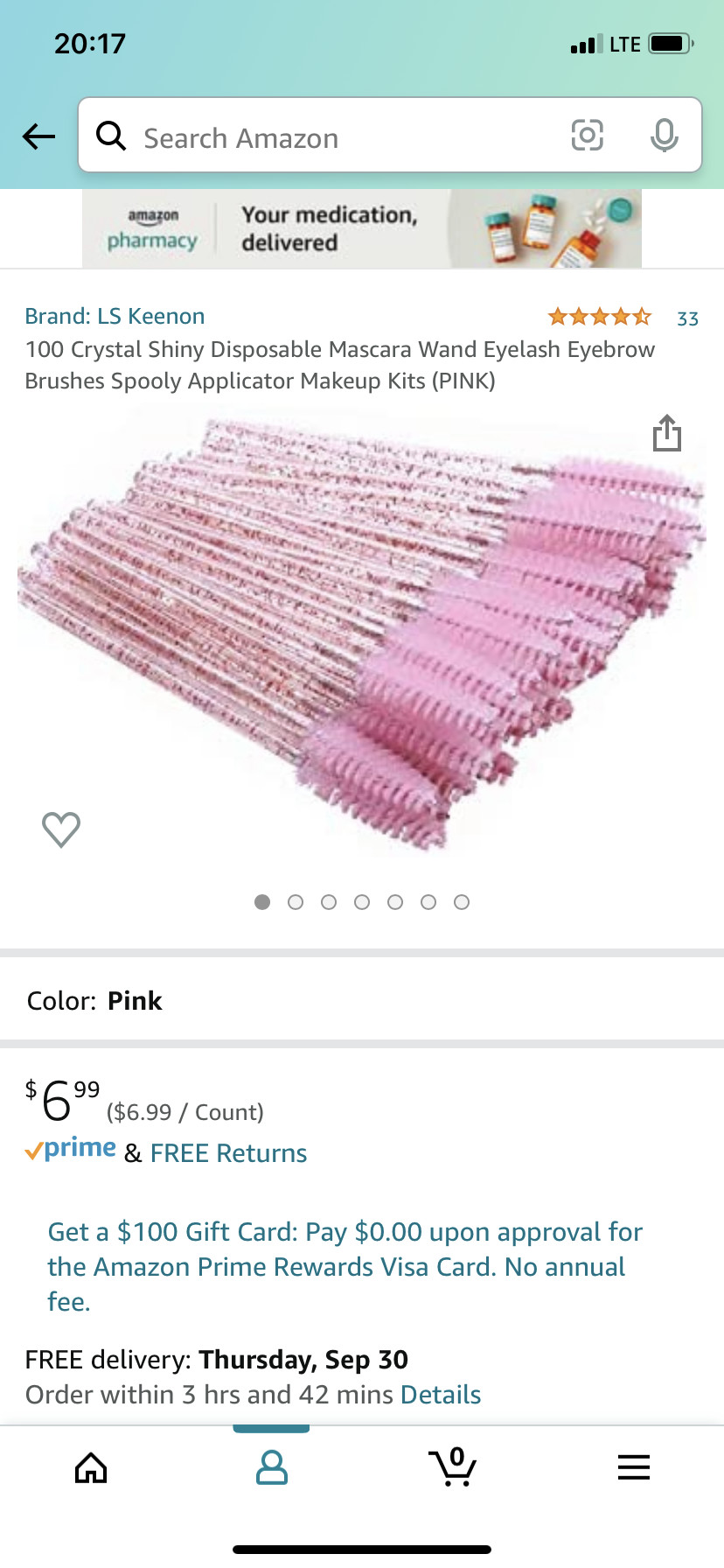Open the LS Keenon brand link
724x1568 pixels.
(115, 316)
